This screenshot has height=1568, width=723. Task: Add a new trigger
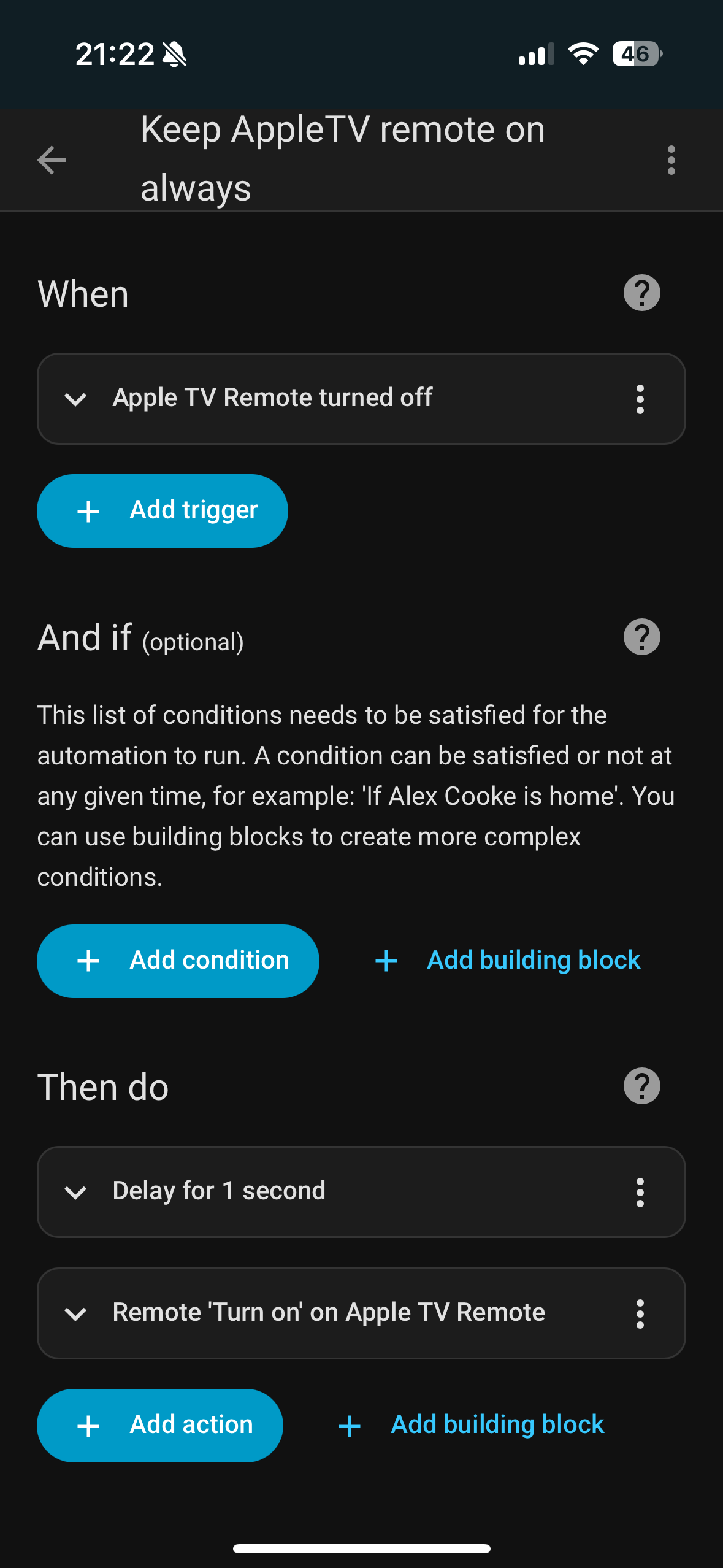tap(163, 510)
